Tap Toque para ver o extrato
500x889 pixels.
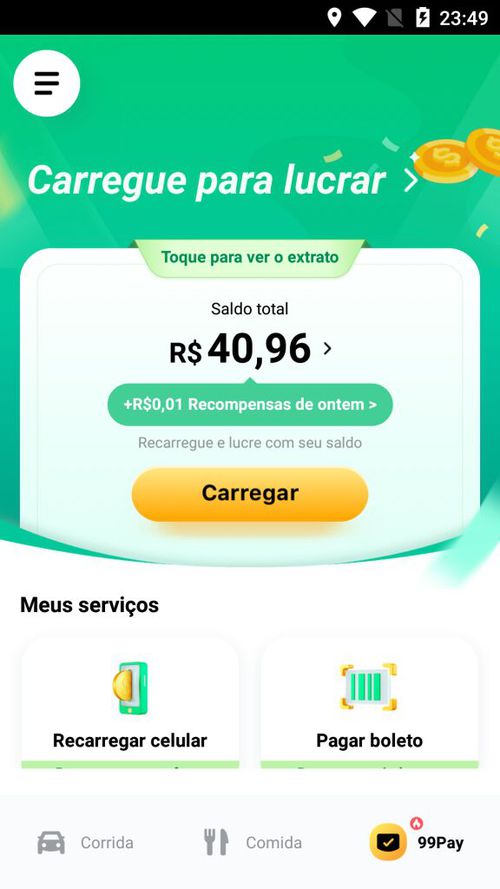click(250, 257)
